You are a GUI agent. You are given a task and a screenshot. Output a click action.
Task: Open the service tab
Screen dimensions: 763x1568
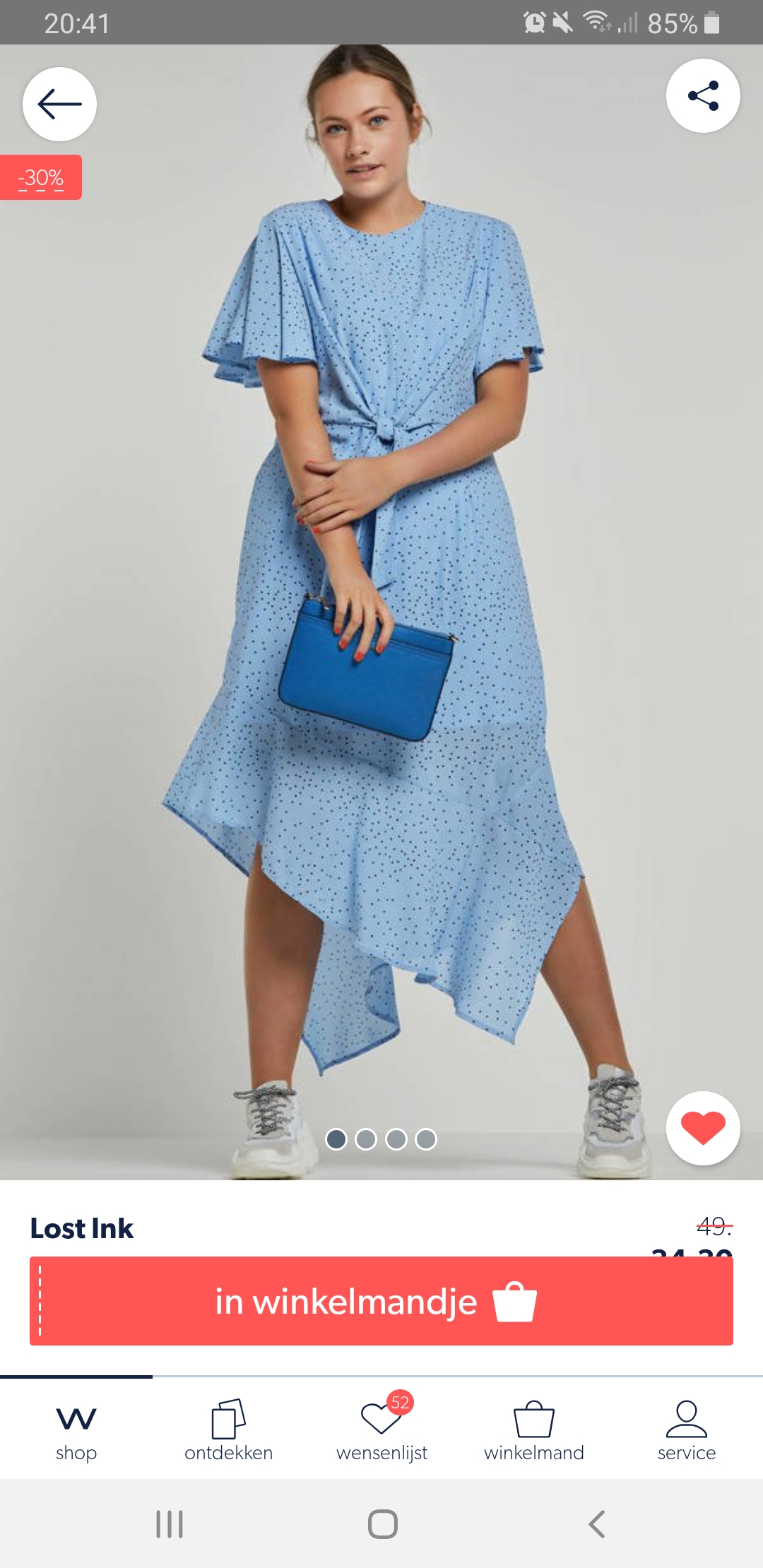pyautogui.click(x=687, y=1429)
